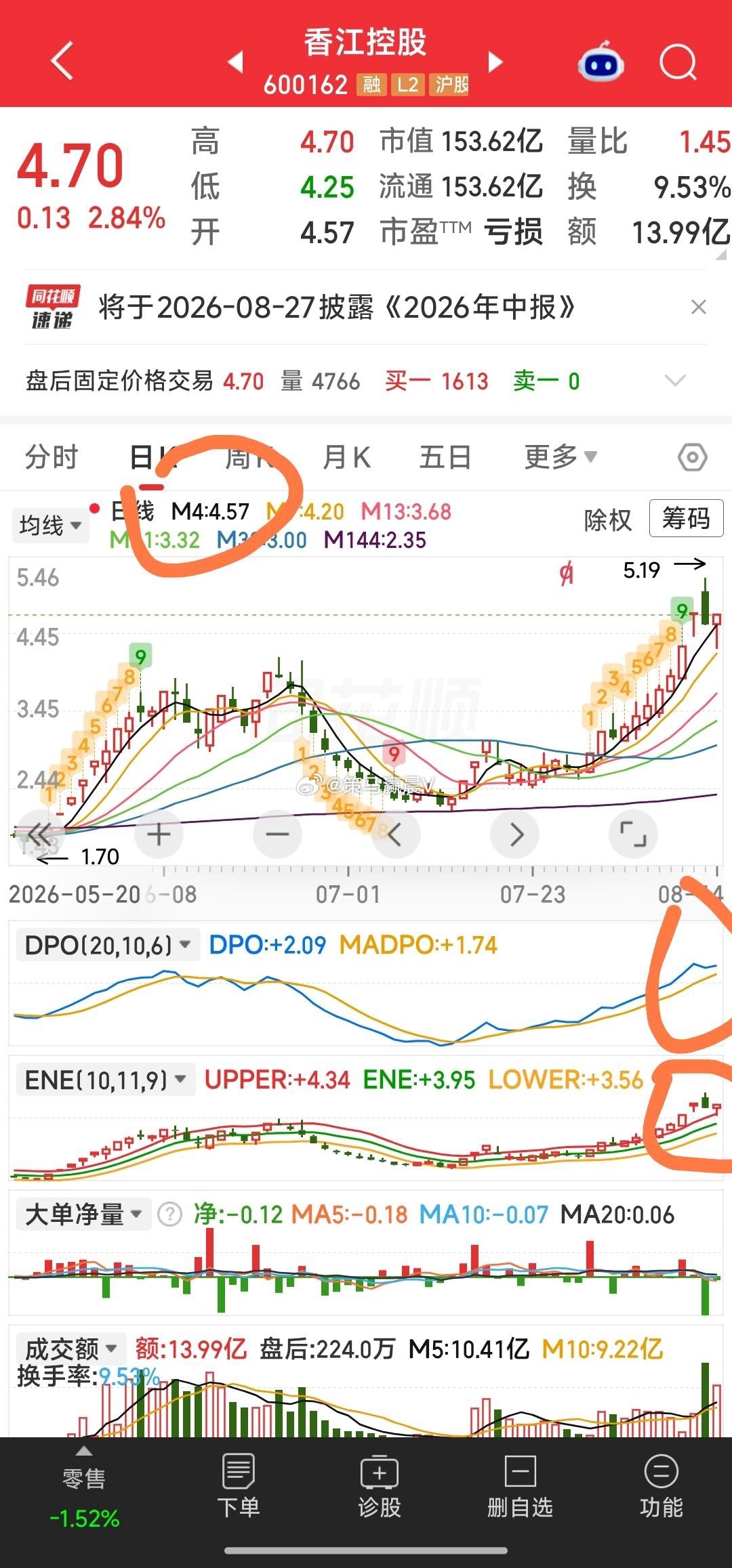The width and height of the screenshot is (732, 1568).
Task: Open stock search
Action: coord(678,62)
